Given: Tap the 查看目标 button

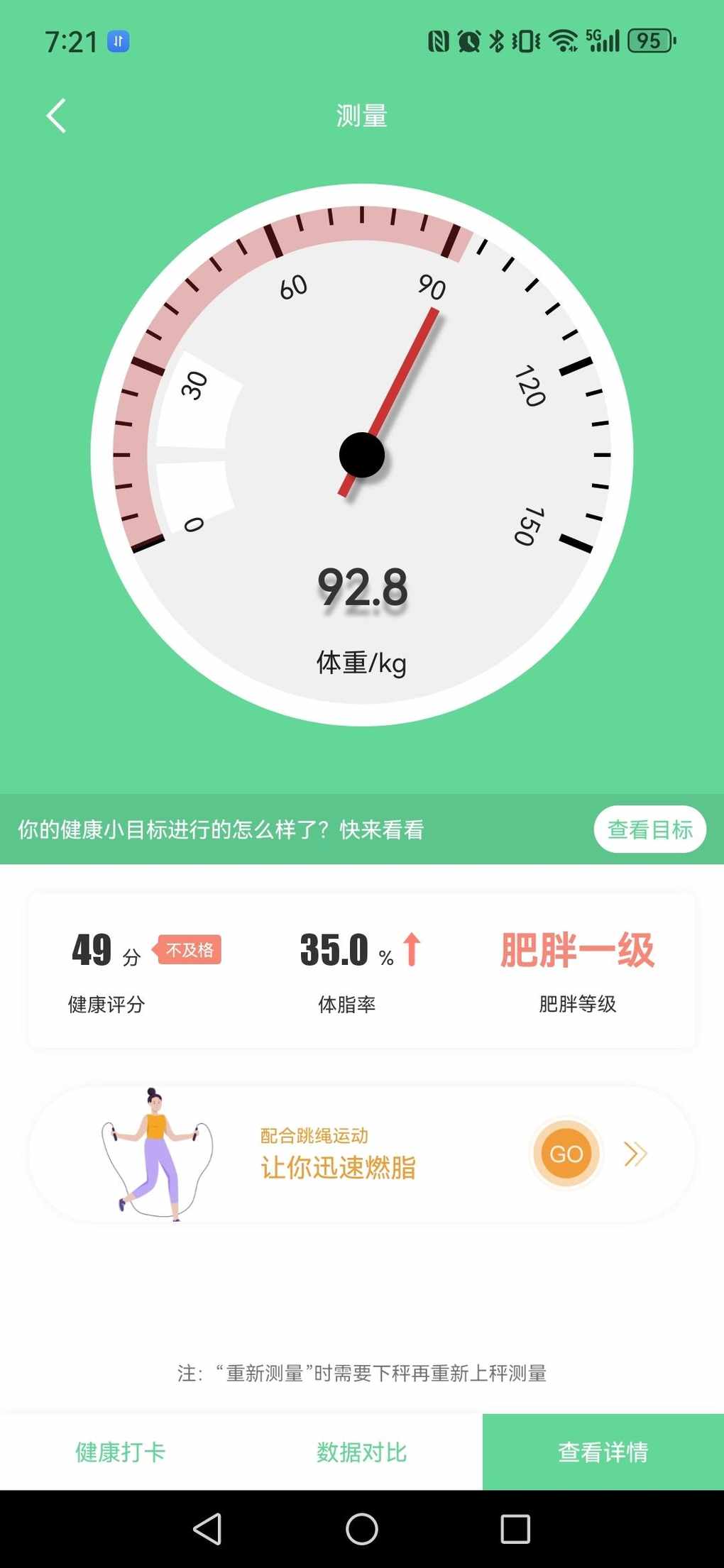Looking at the screenshot, I should pos(649,829).
